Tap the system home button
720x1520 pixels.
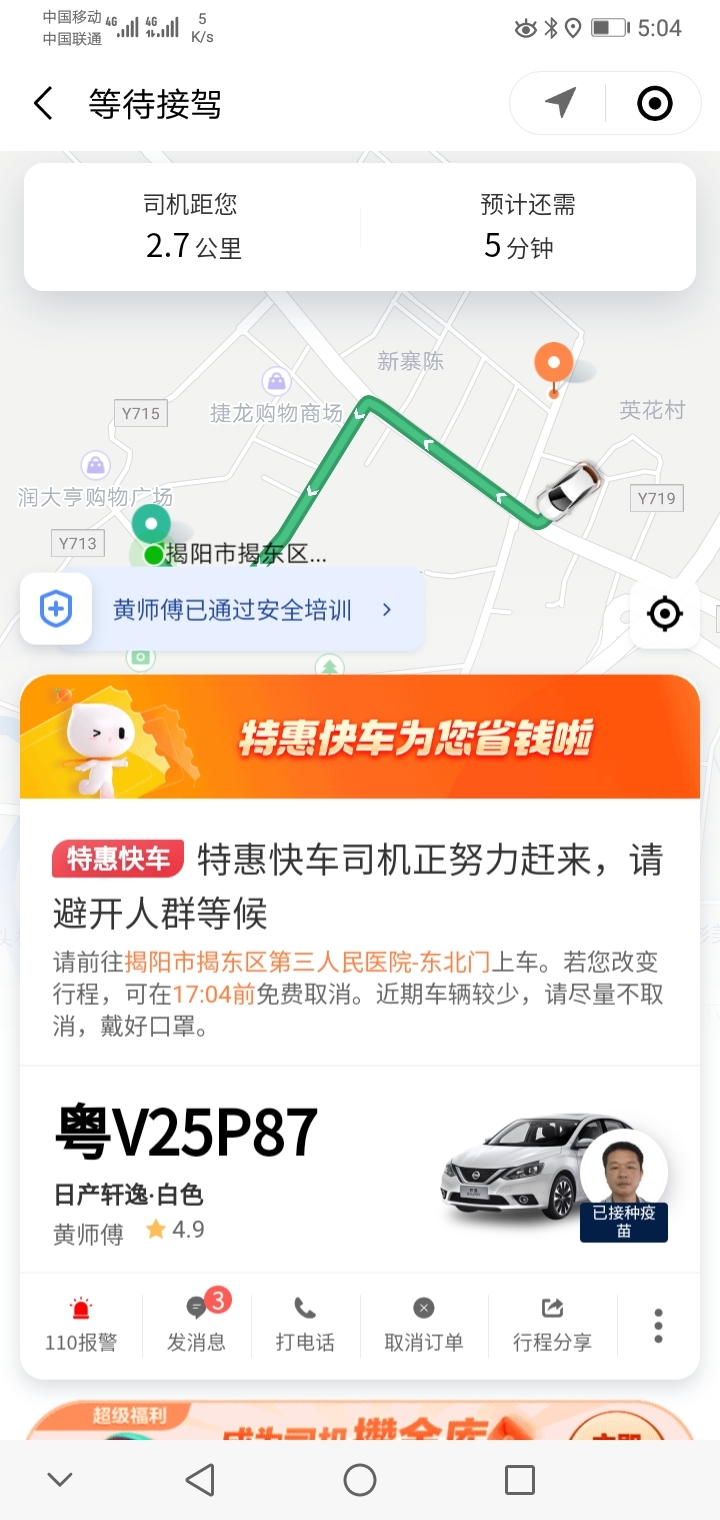[360, 1480]
